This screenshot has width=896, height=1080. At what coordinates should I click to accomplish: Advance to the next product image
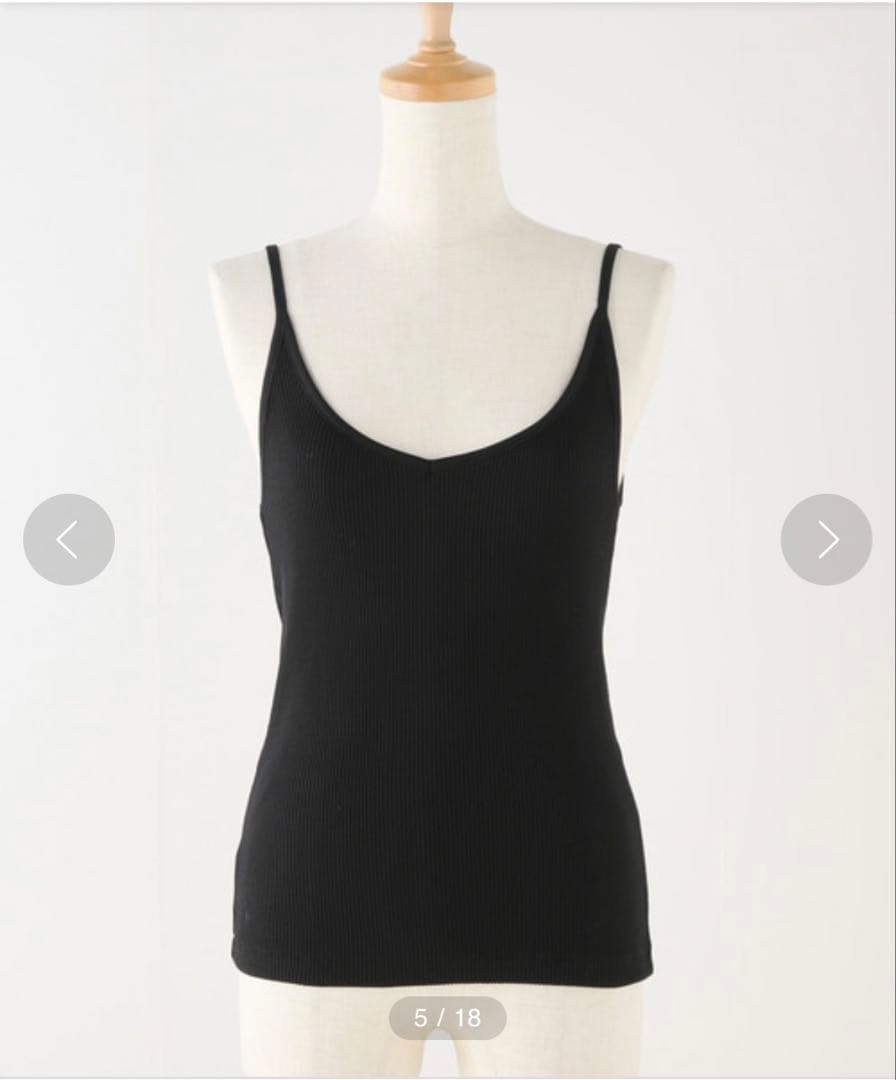click(x=826, y=540)
